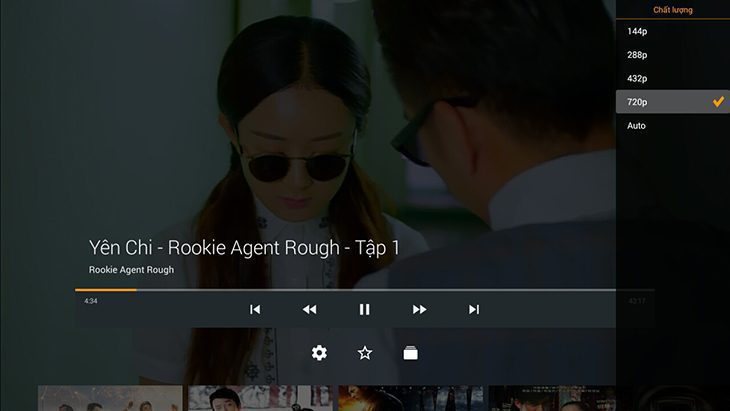The height and width of the screenshot is (411, 730).
Task: Skip to next episode
Action: point(474,310)
